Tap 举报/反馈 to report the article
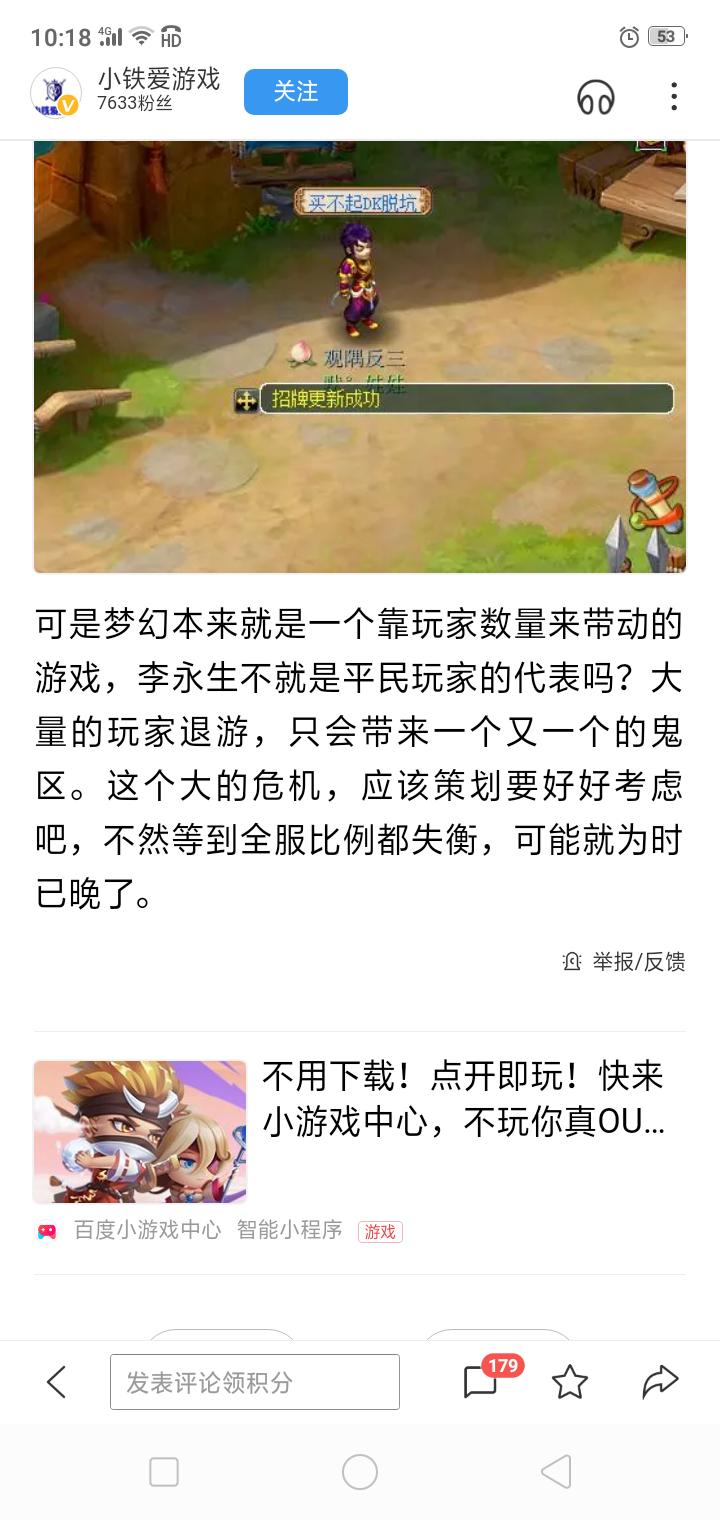Viewport: 720px width, 1520px height. (x=625, y=962)
